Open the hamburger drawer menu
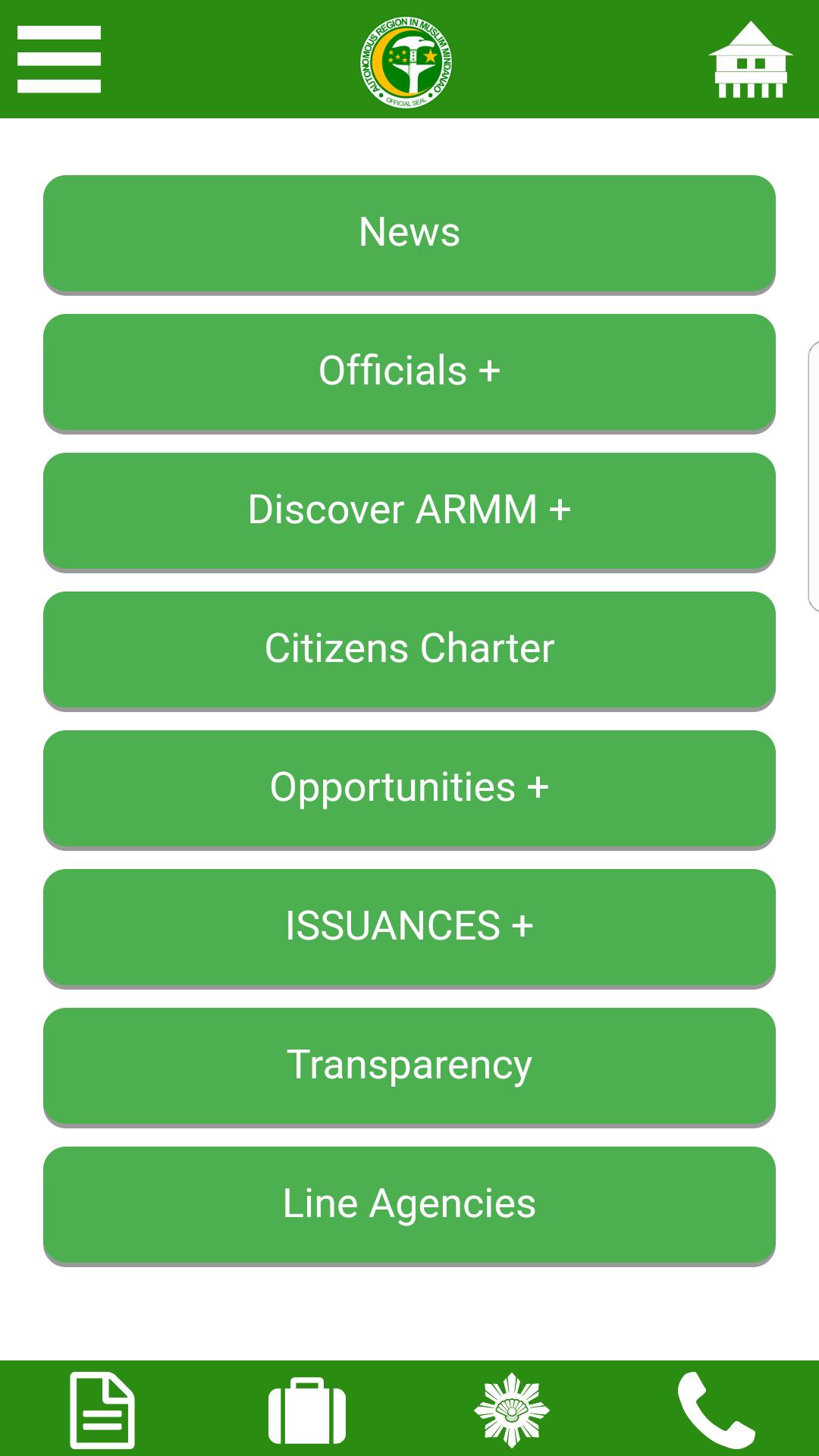 [59, 59]
